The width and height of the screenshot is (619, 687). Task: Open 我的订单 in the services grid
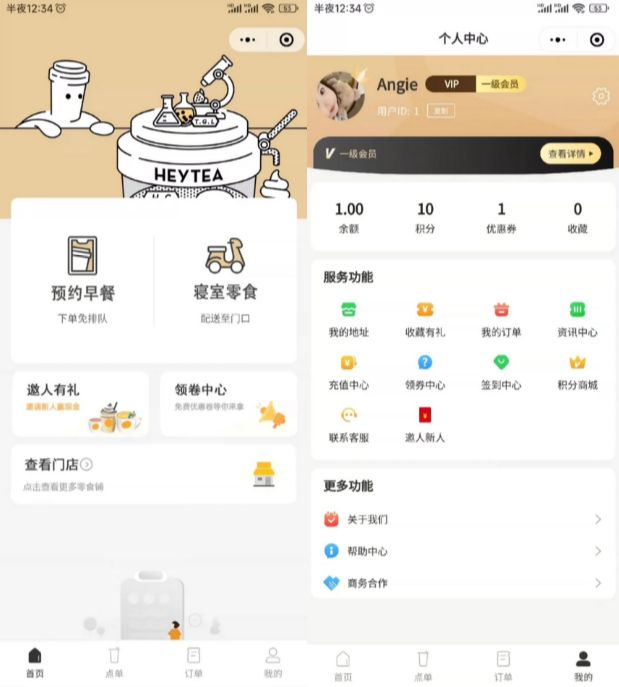(501, 319)
